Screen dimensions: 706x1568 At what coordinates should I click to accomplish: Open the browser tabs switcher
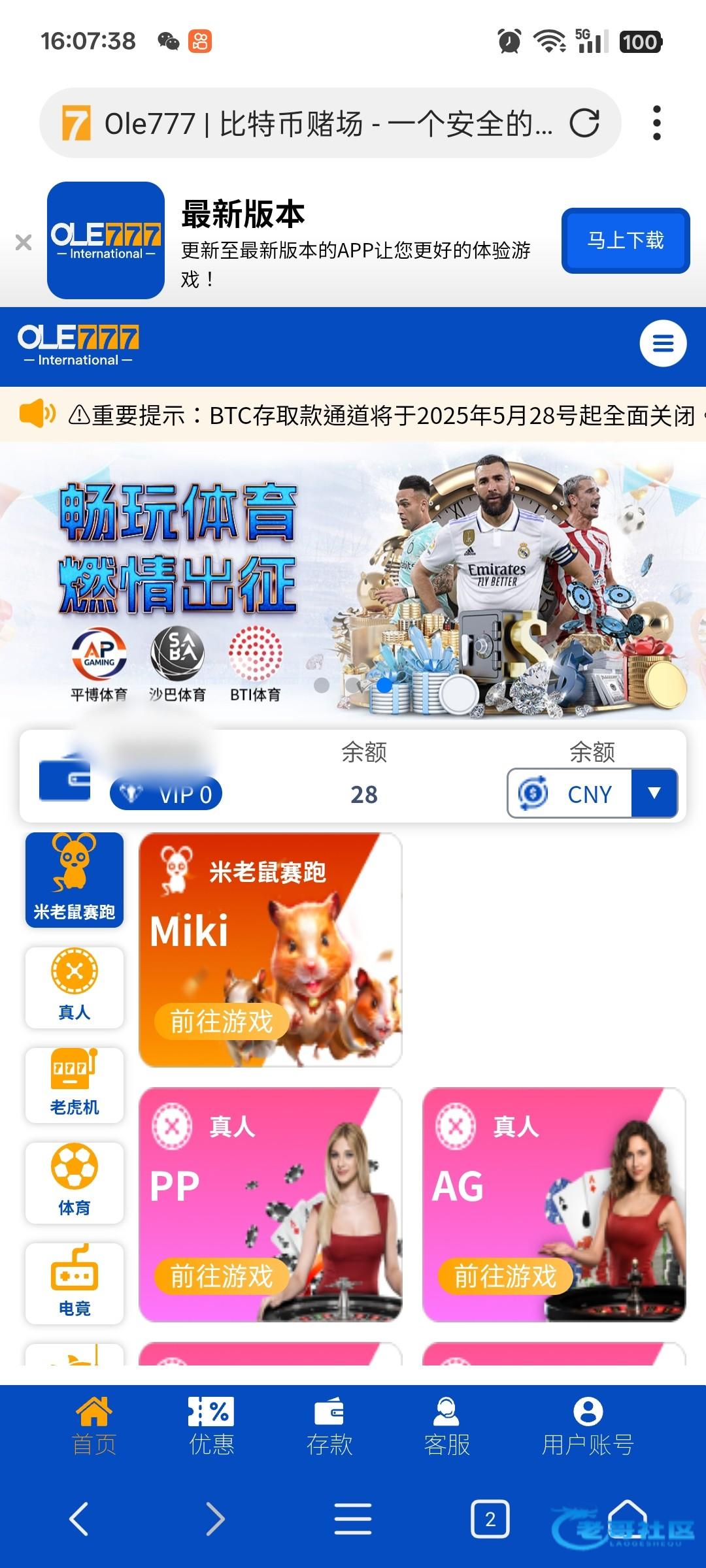click(x=490, y=1518)
